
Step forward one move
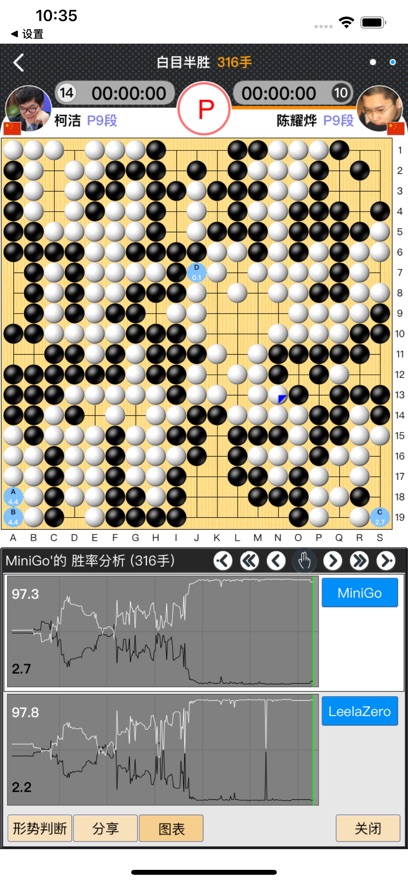click(x=332, y=561)
